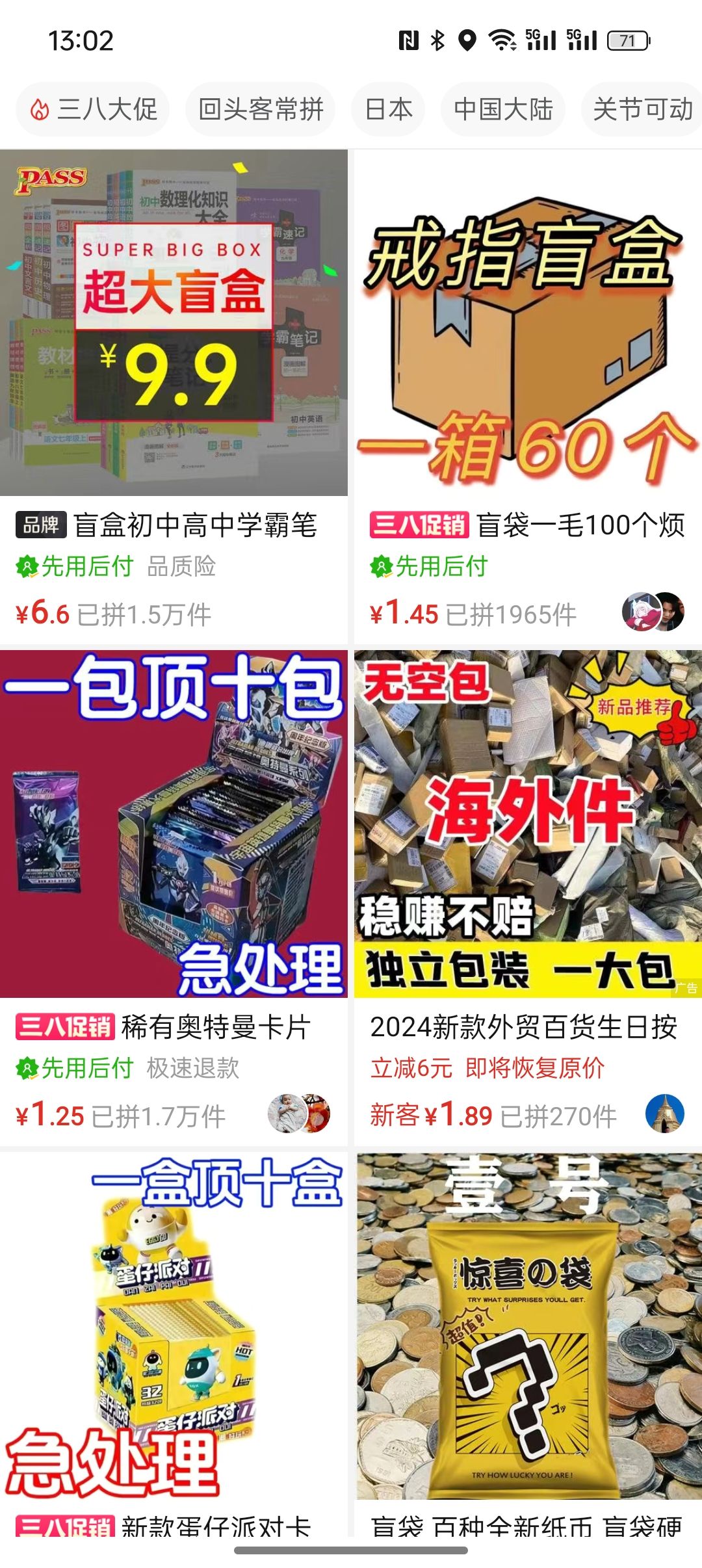The image size is (702, 1568).
Task: Tap the 关节可动 chip
Action: 642,109
